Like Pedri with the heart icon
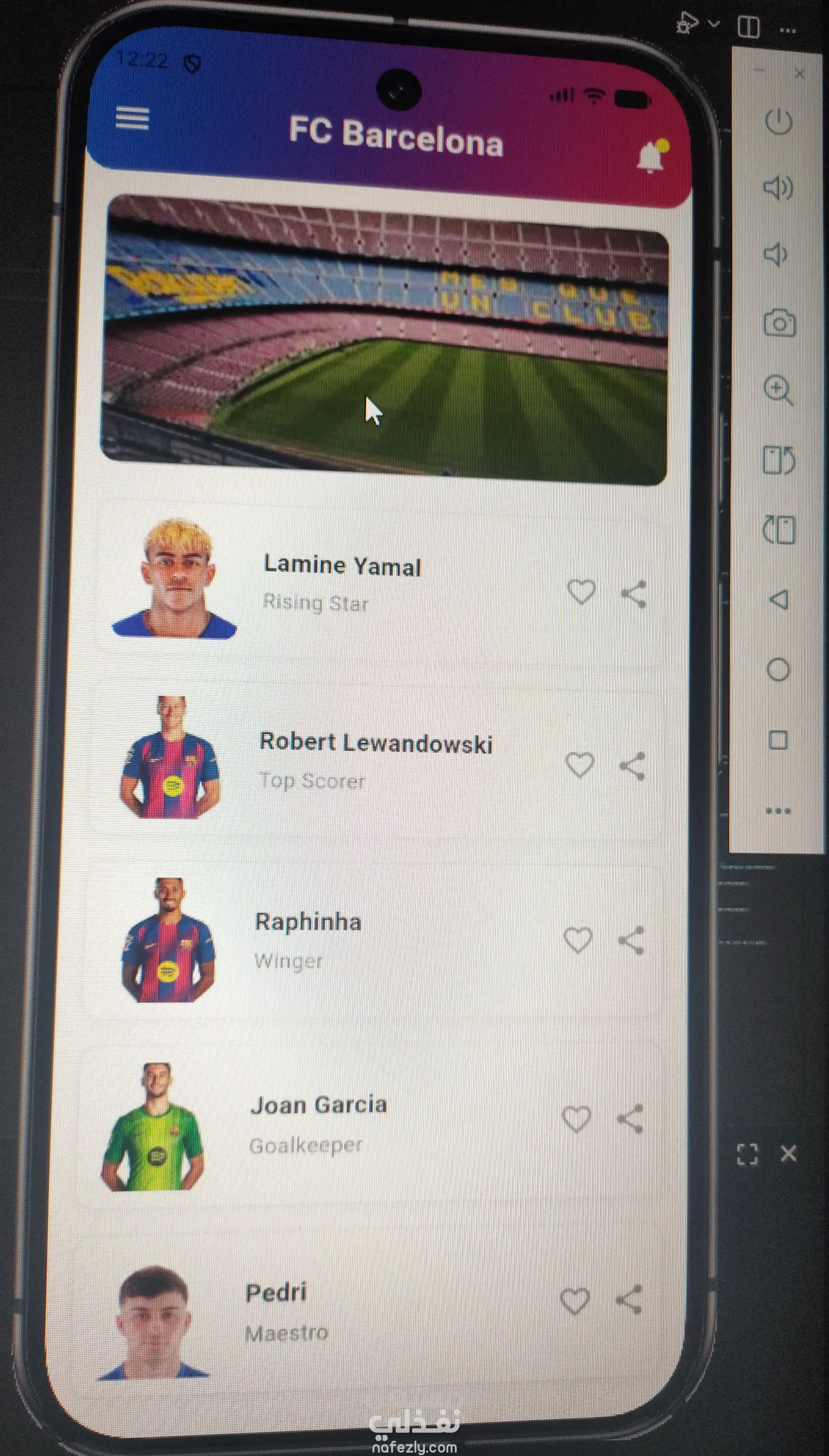Screen dimensions: 829x1456 (574, 1301)
